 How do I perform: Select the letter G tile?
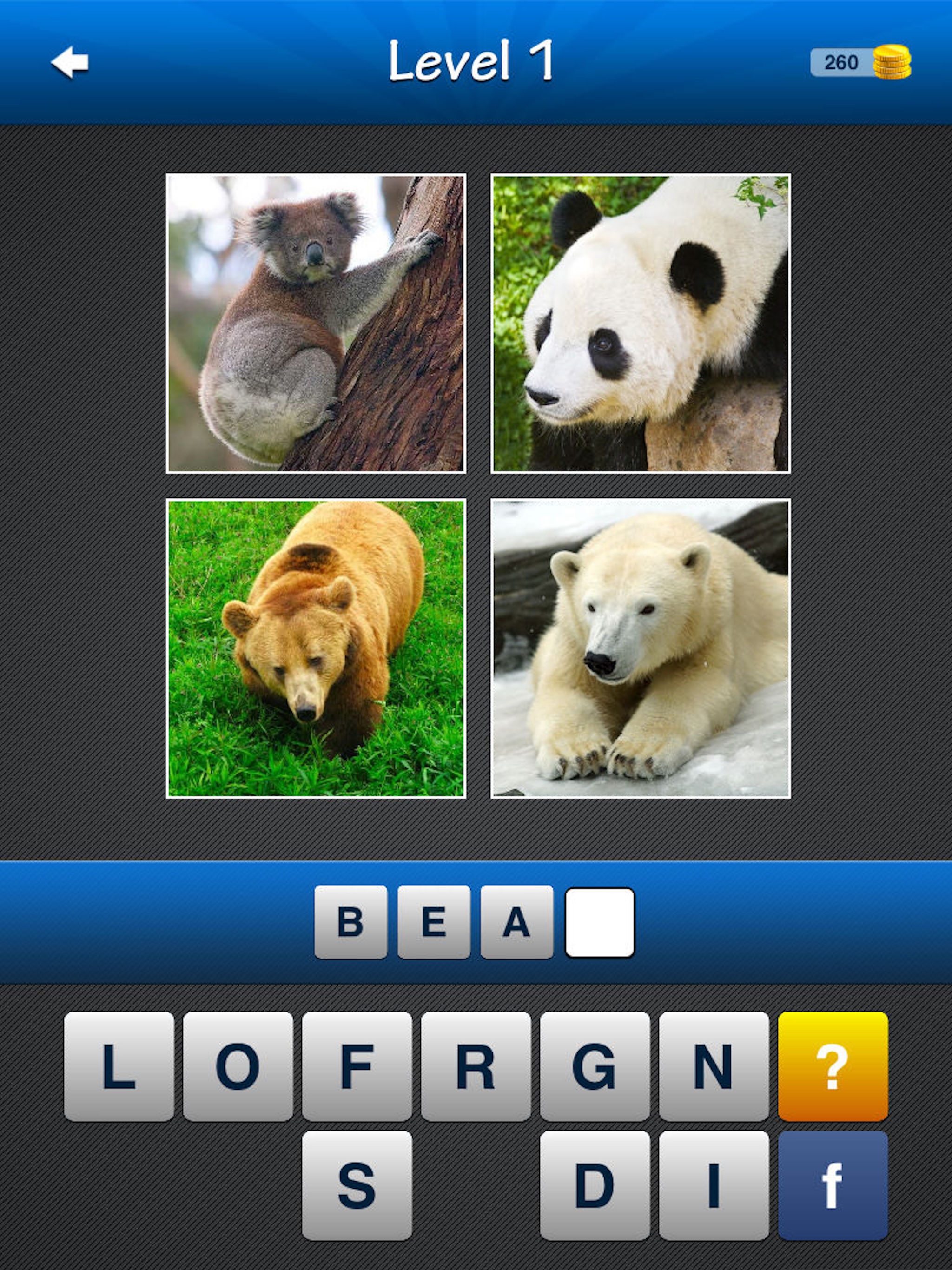(x=594, y=1066)
